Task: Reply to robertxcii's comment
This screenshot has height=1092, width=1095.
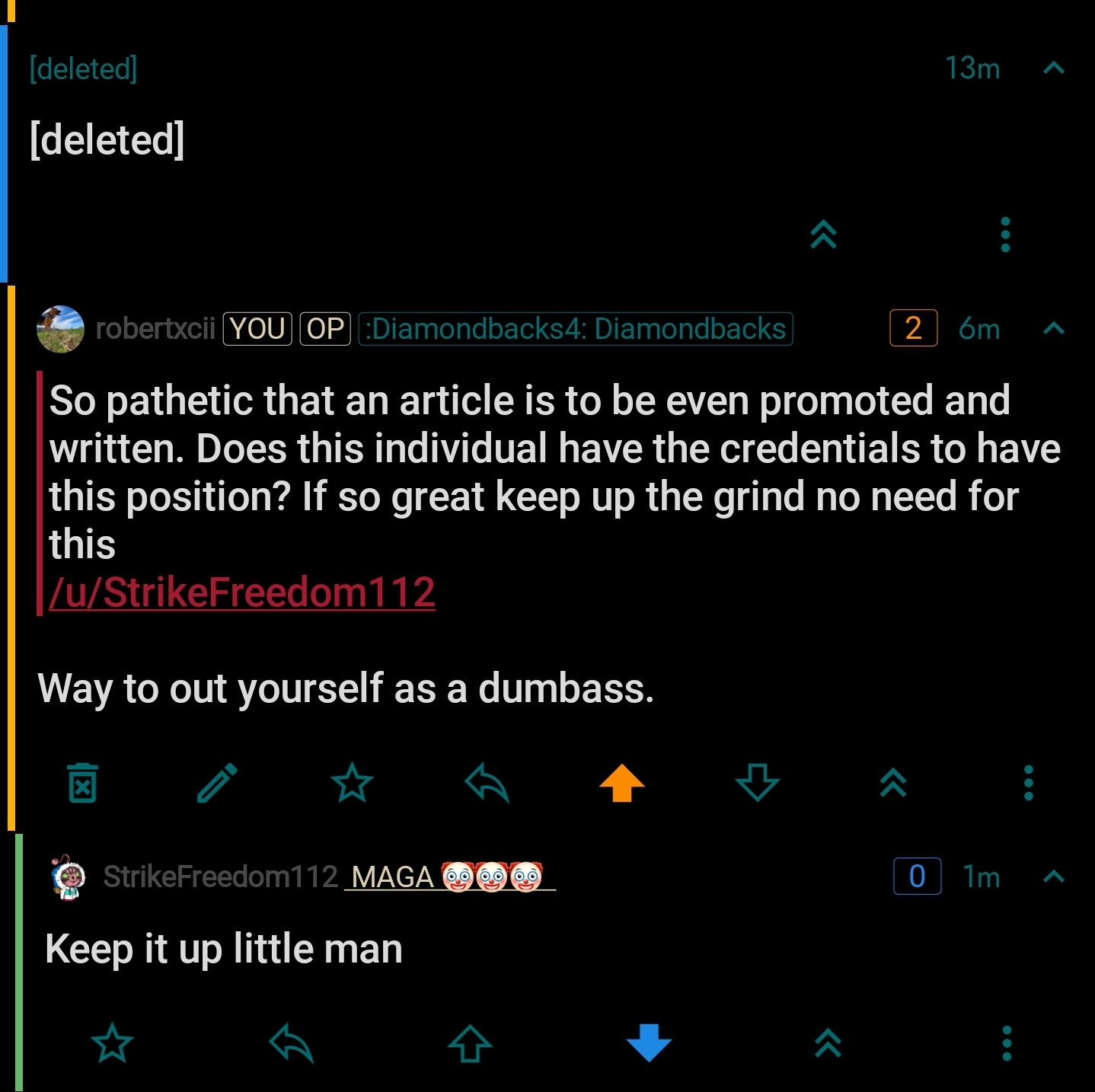Action: (x=487, y=783)
